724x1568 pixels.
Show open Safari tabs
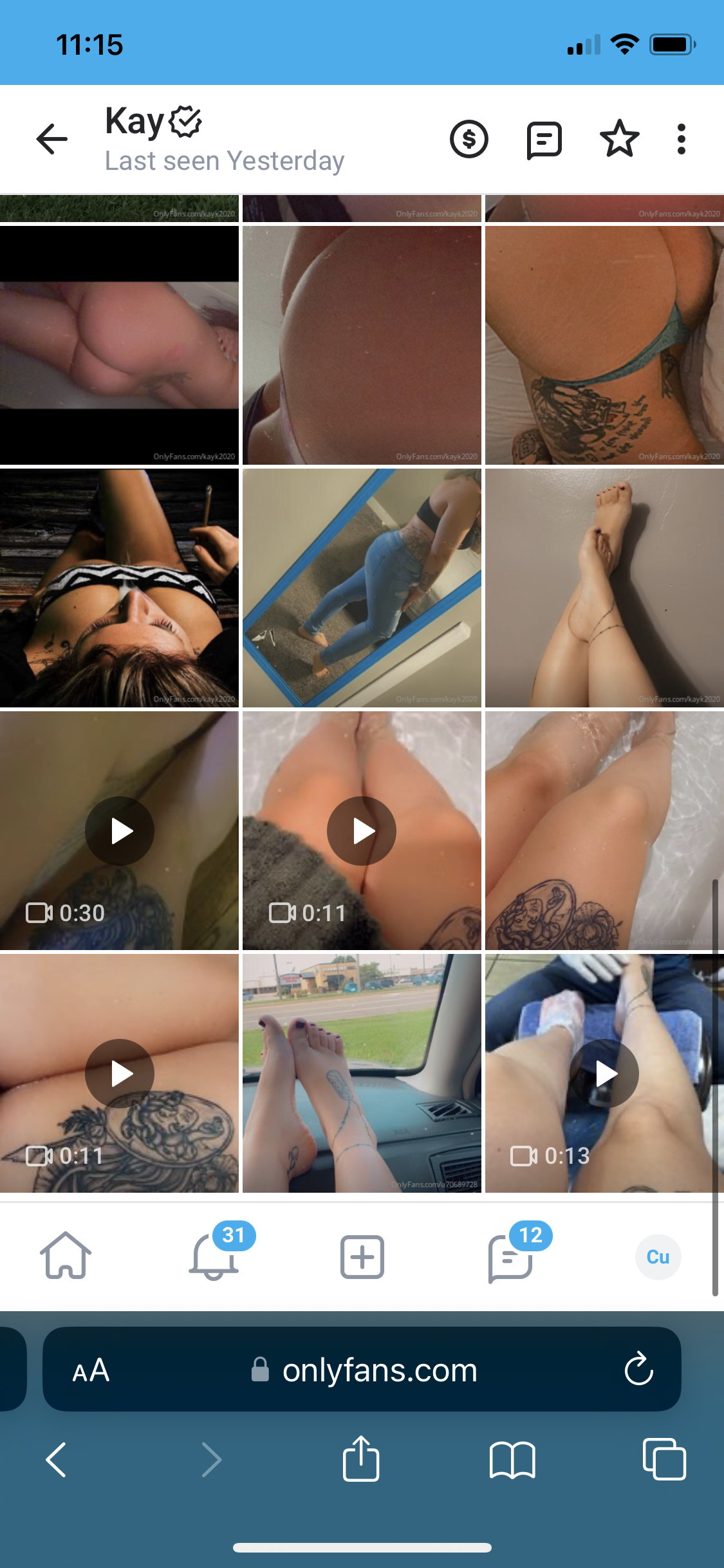pyautogui.click(x=664, y=1459)
